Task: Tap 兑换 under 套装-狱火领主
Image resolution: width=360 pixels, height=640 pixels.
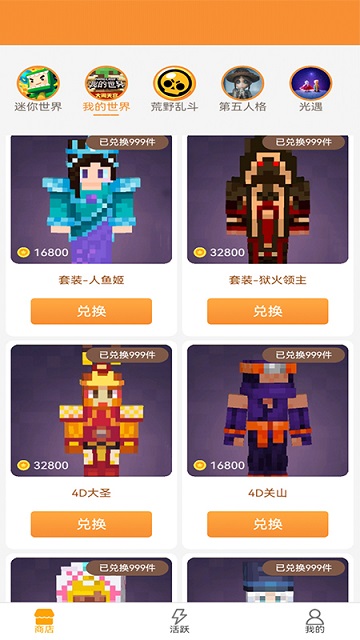Action: tap(268, 311)
